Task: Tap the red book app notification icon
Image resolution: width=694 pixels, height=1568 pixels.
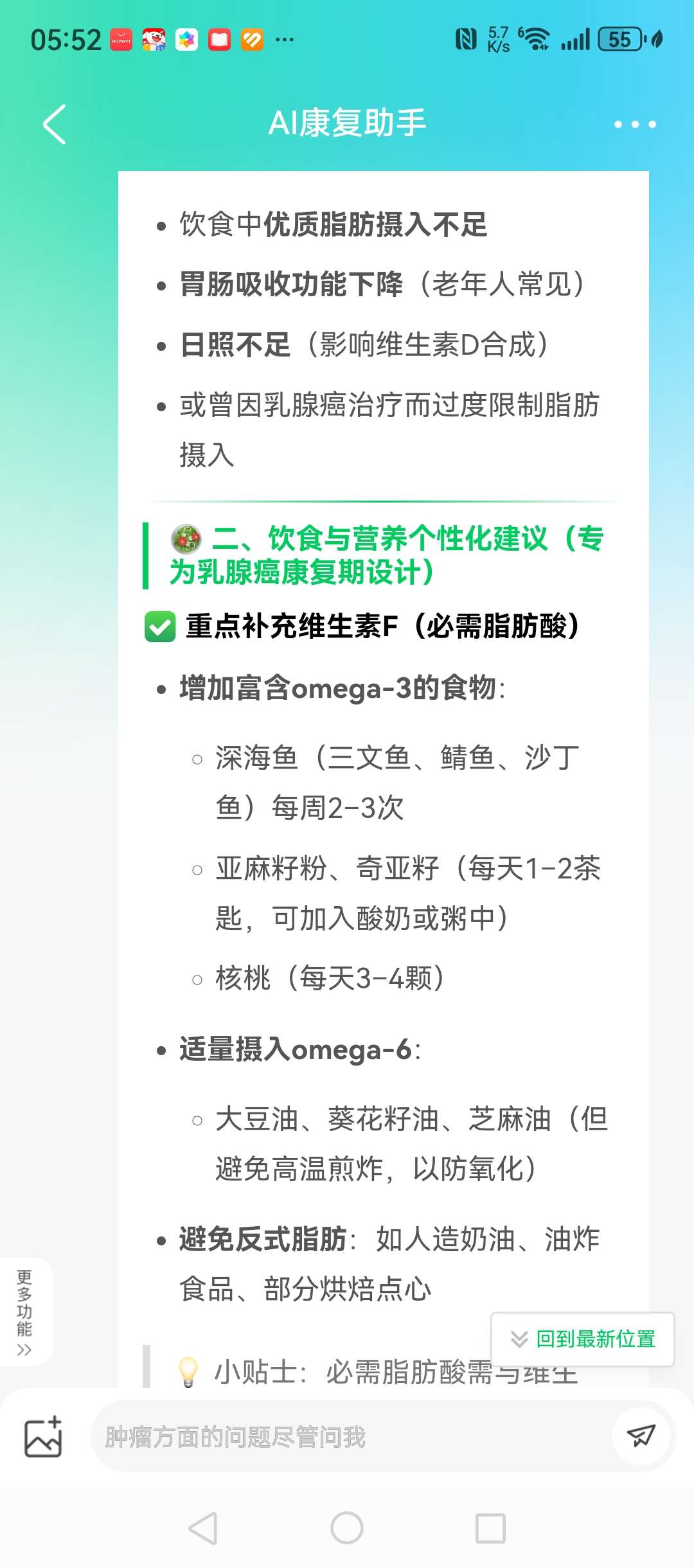Action: click(x=218, y=40)
